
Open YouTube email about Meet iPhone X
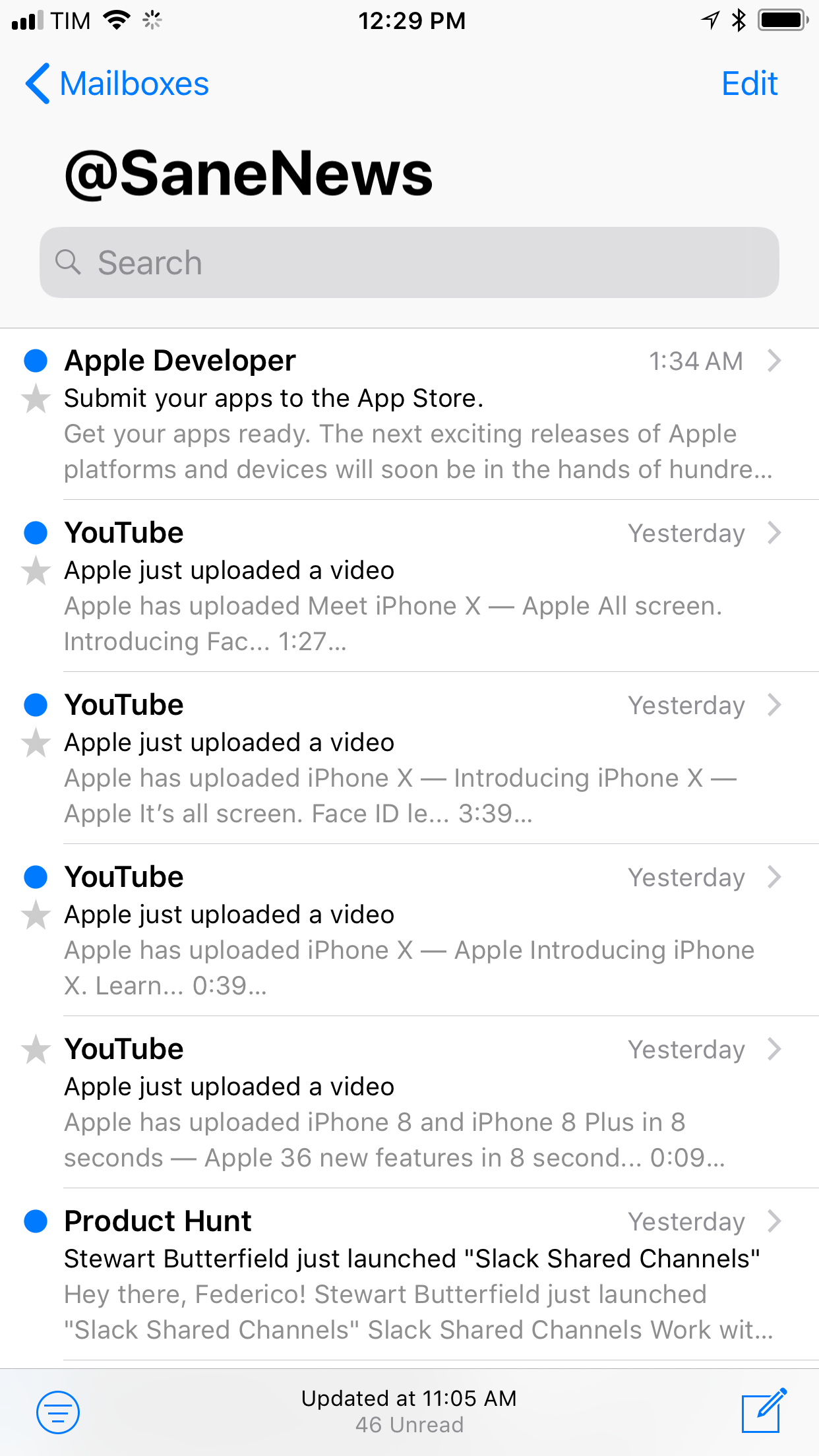pyautogui.click(x=409, y=586)
